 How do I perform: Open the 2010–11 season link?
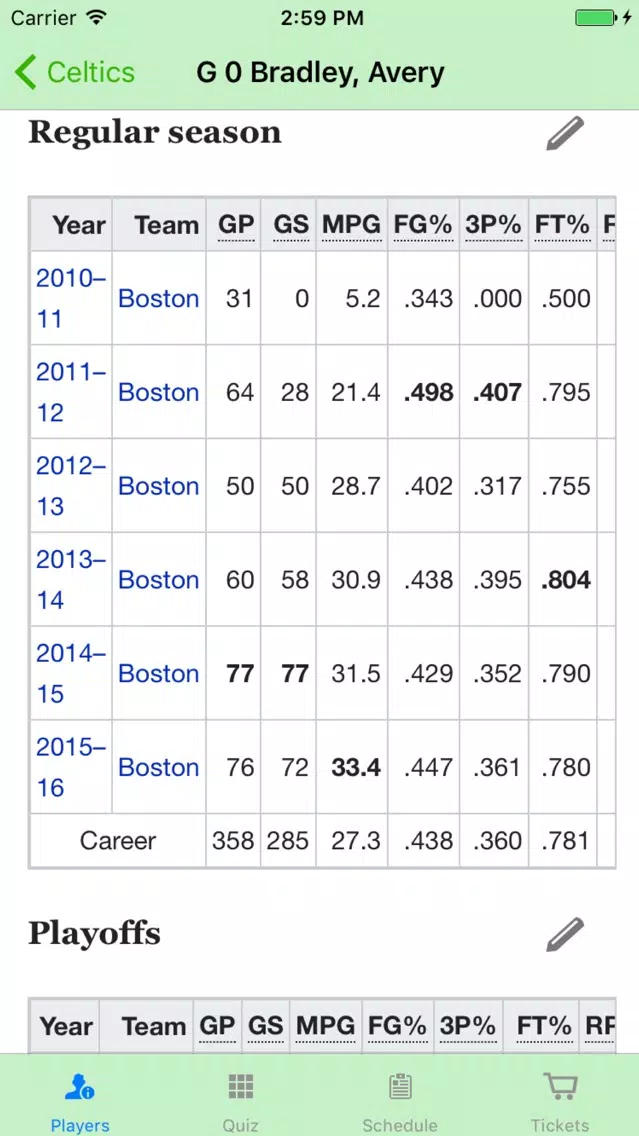coord(70,298)
